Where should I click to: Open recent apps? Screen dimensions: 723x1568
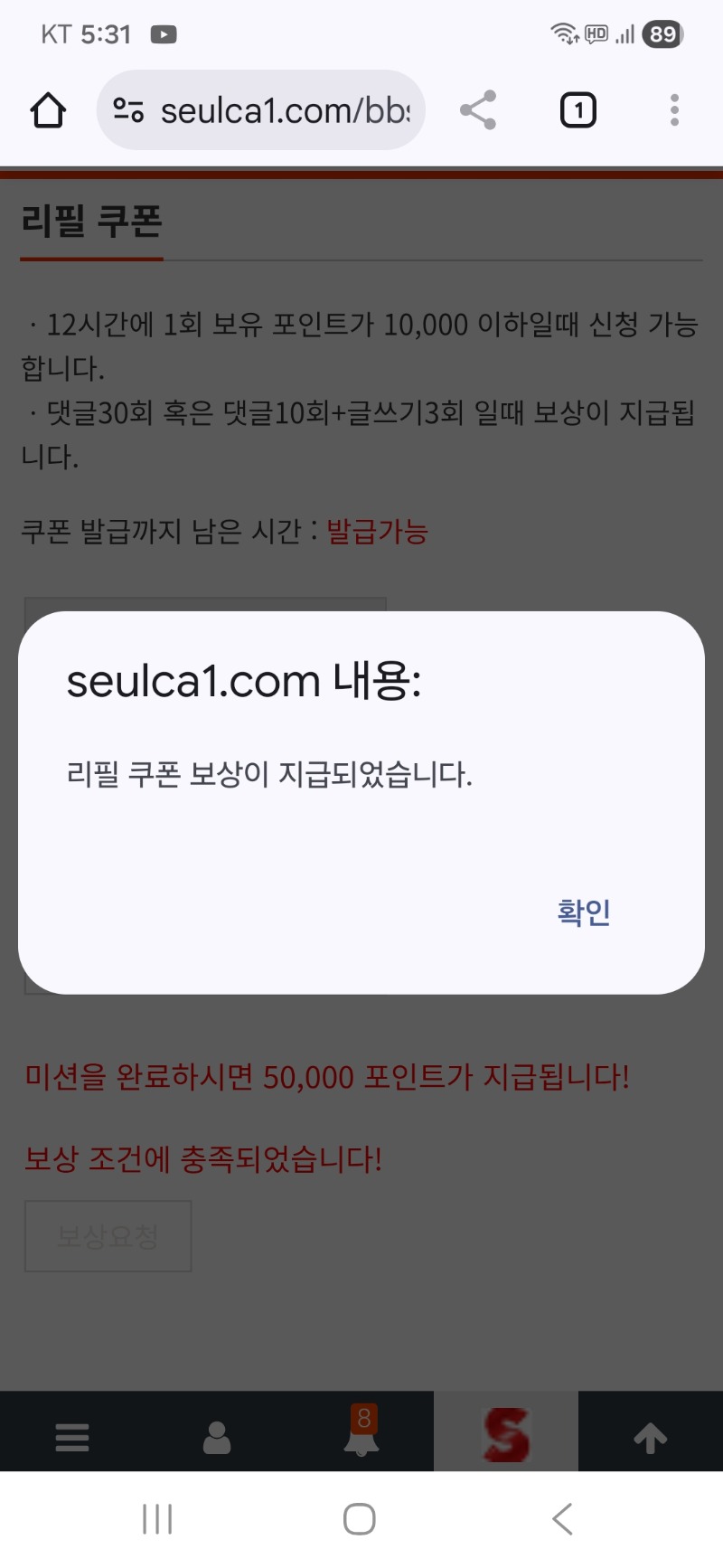[x=157, y=1519]
